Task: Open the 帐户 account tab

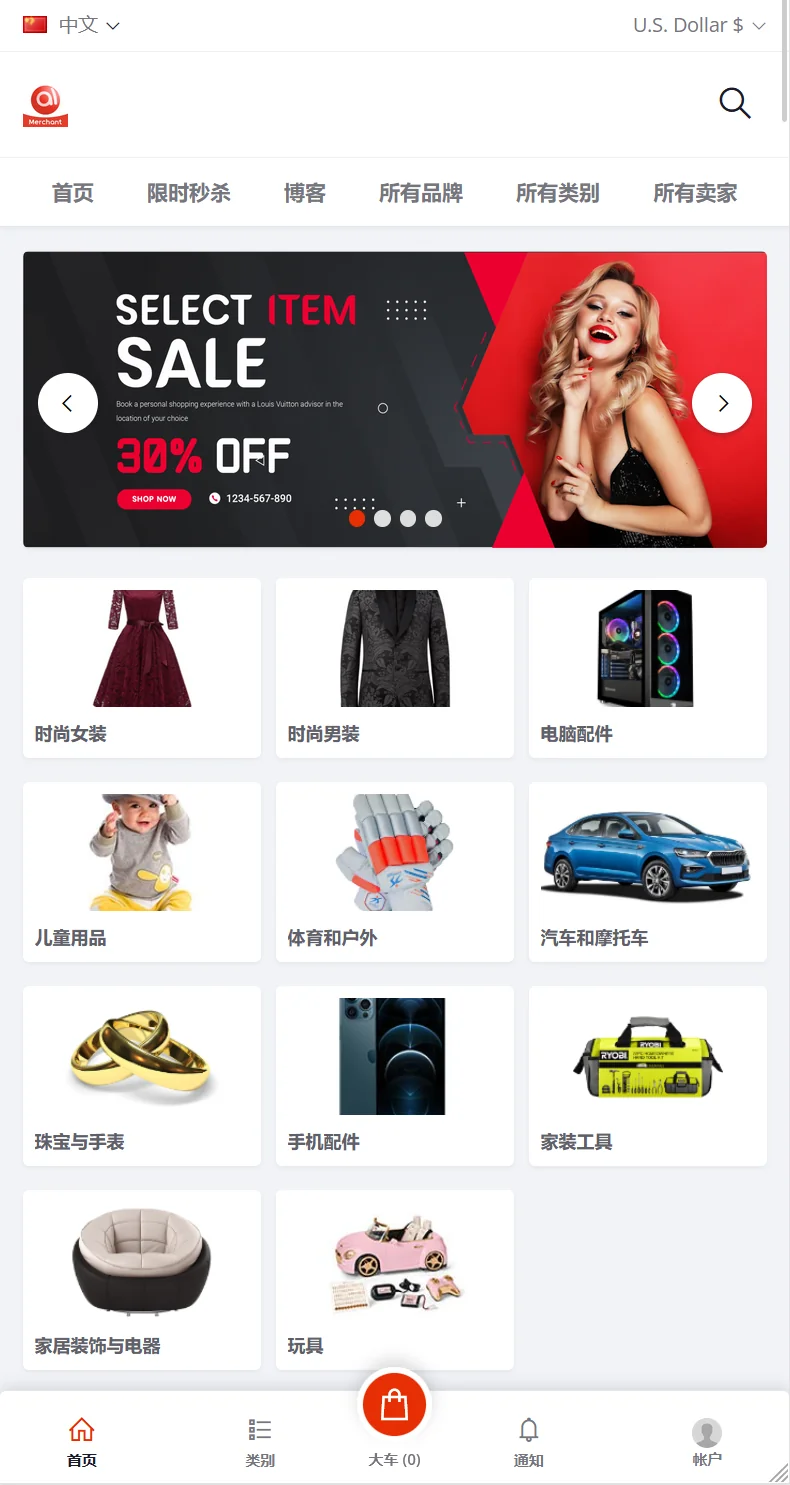Action: [707, 1442]
